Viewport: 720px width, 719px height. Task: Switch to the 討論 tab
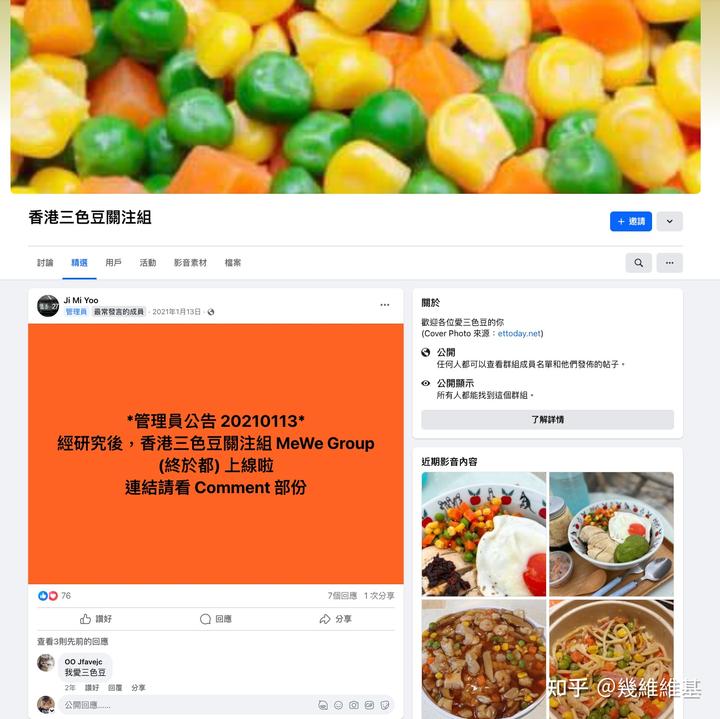45,263
